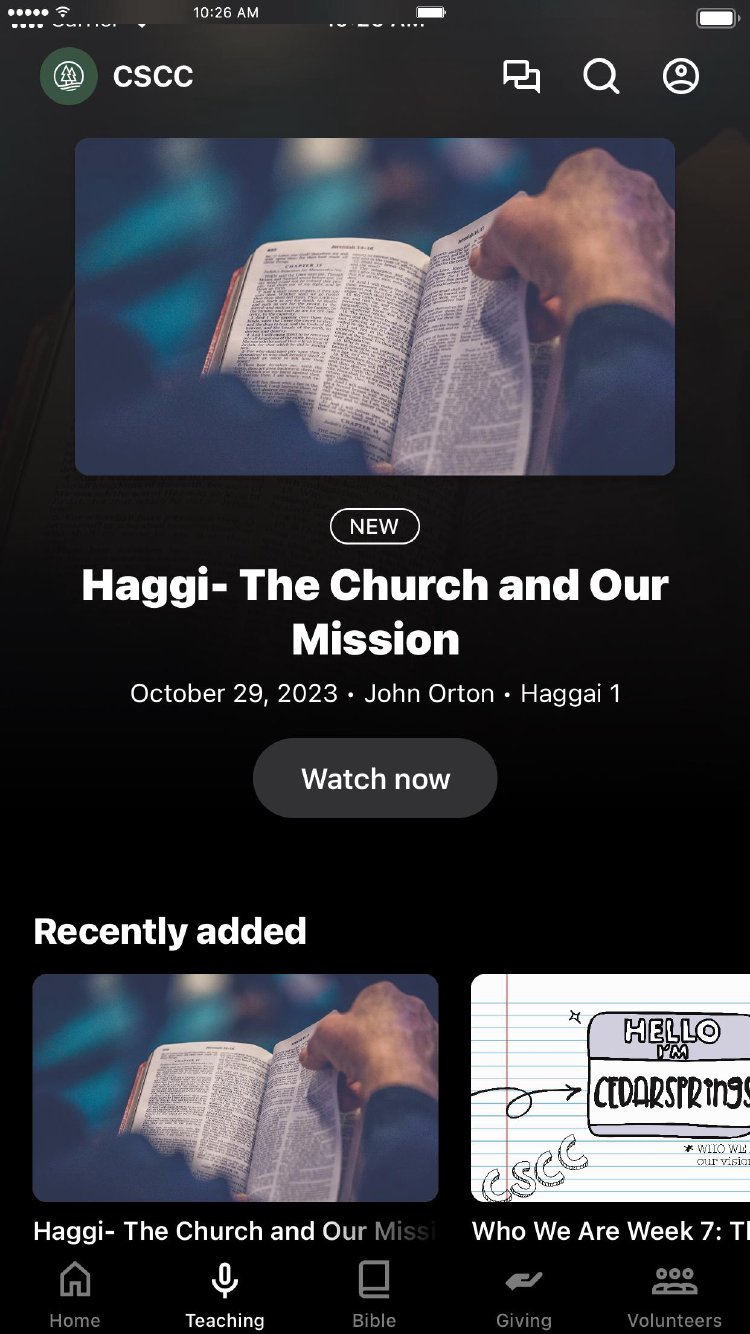The height and width of the screenshot is (1334, 750).
Task: Open the Volunteers icon in bottom navigation
Action: click(x=674, y=1279)
